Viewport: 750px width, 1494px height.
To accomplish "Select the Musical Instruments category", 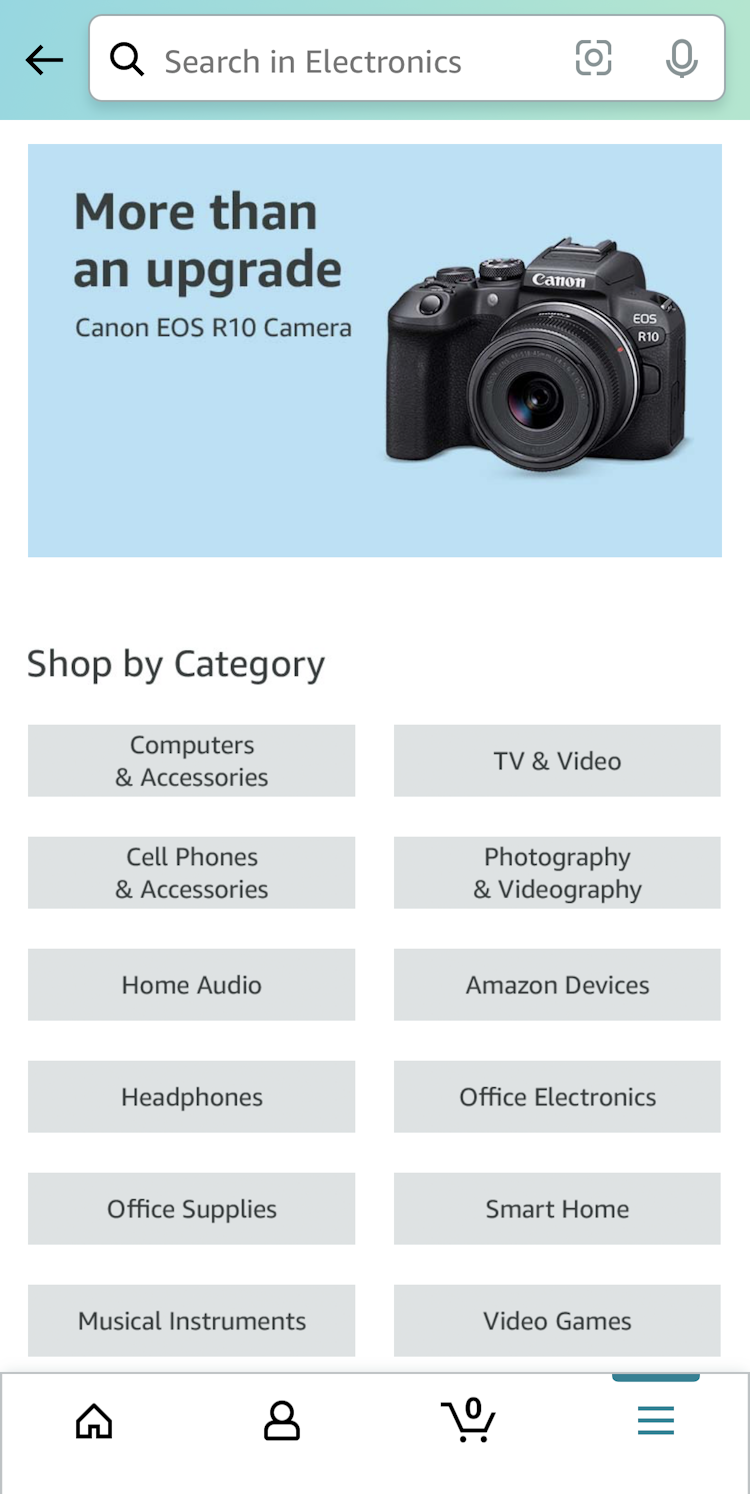I will tap(191, 1321).
